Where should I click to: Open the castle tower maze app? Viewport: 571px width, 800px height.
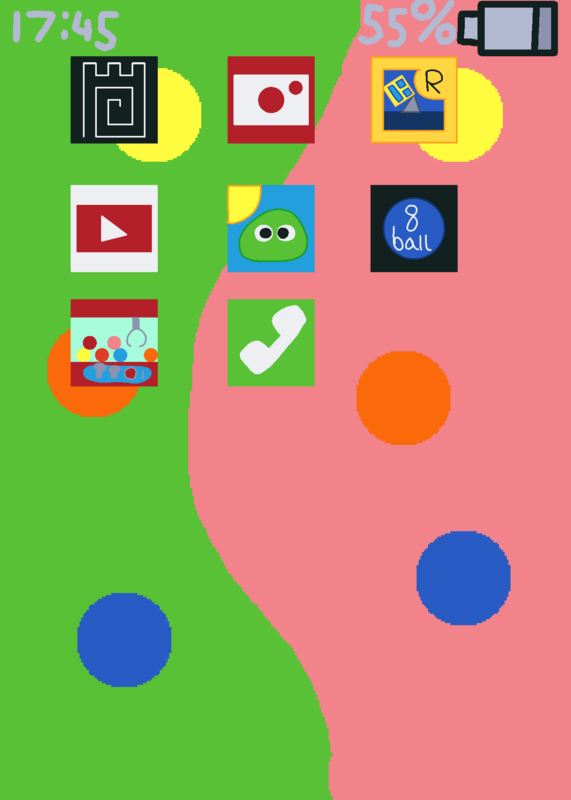[114, 99]
